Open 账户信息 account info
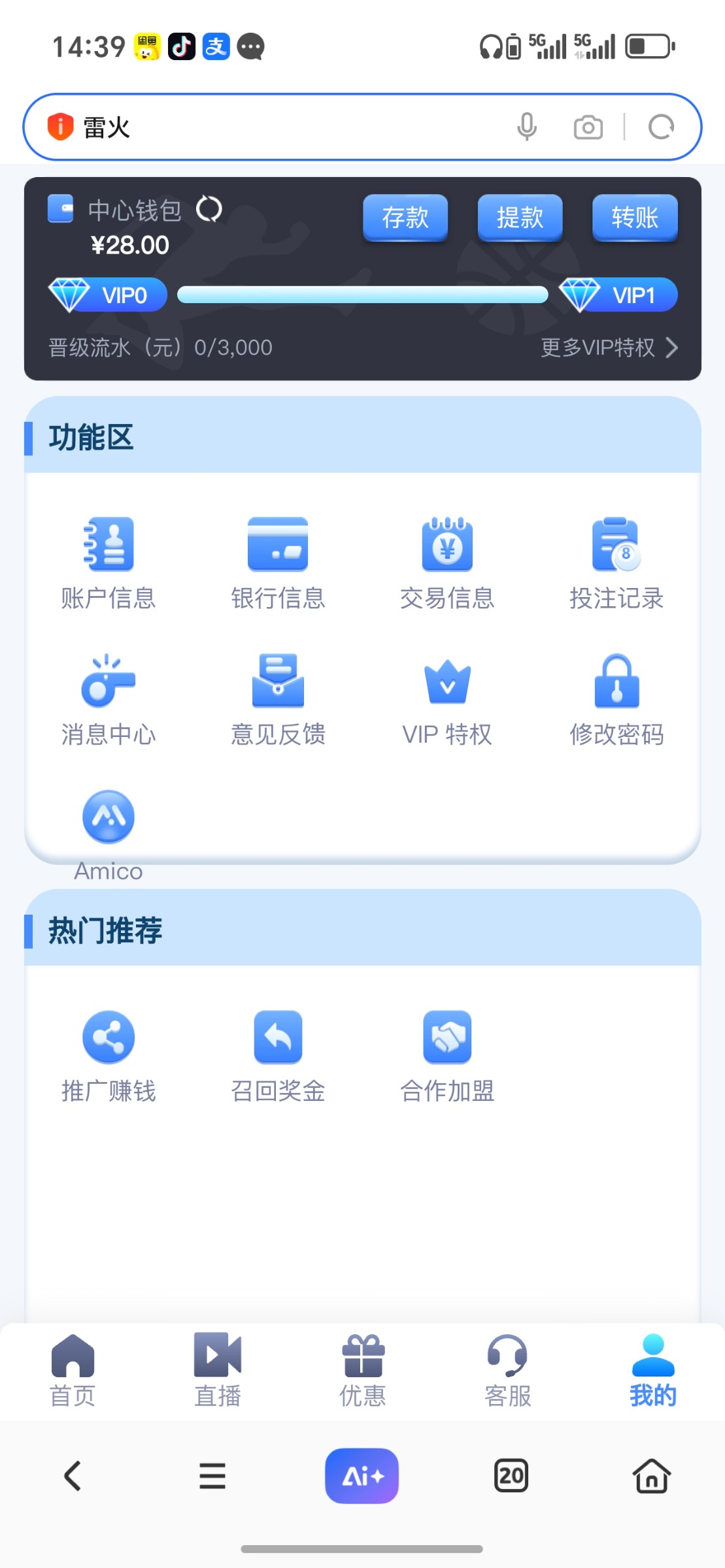 click(x=109, y=562)
